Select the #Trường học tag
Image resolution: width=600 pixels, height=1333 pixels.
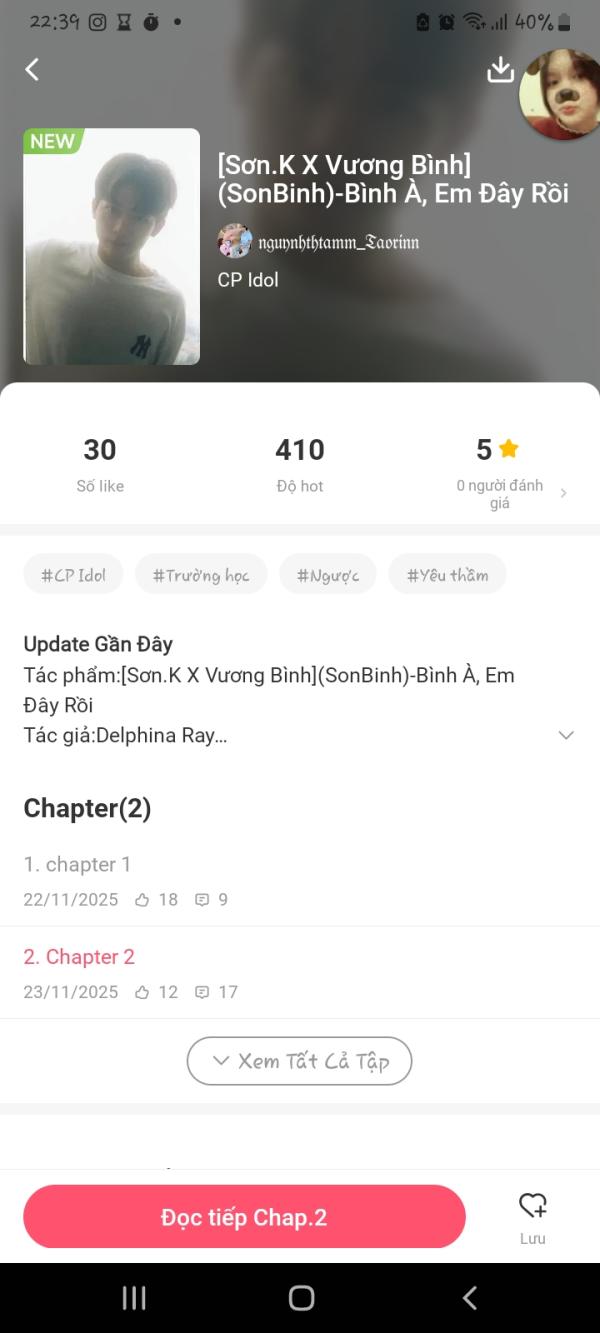[x=201, y=575]
